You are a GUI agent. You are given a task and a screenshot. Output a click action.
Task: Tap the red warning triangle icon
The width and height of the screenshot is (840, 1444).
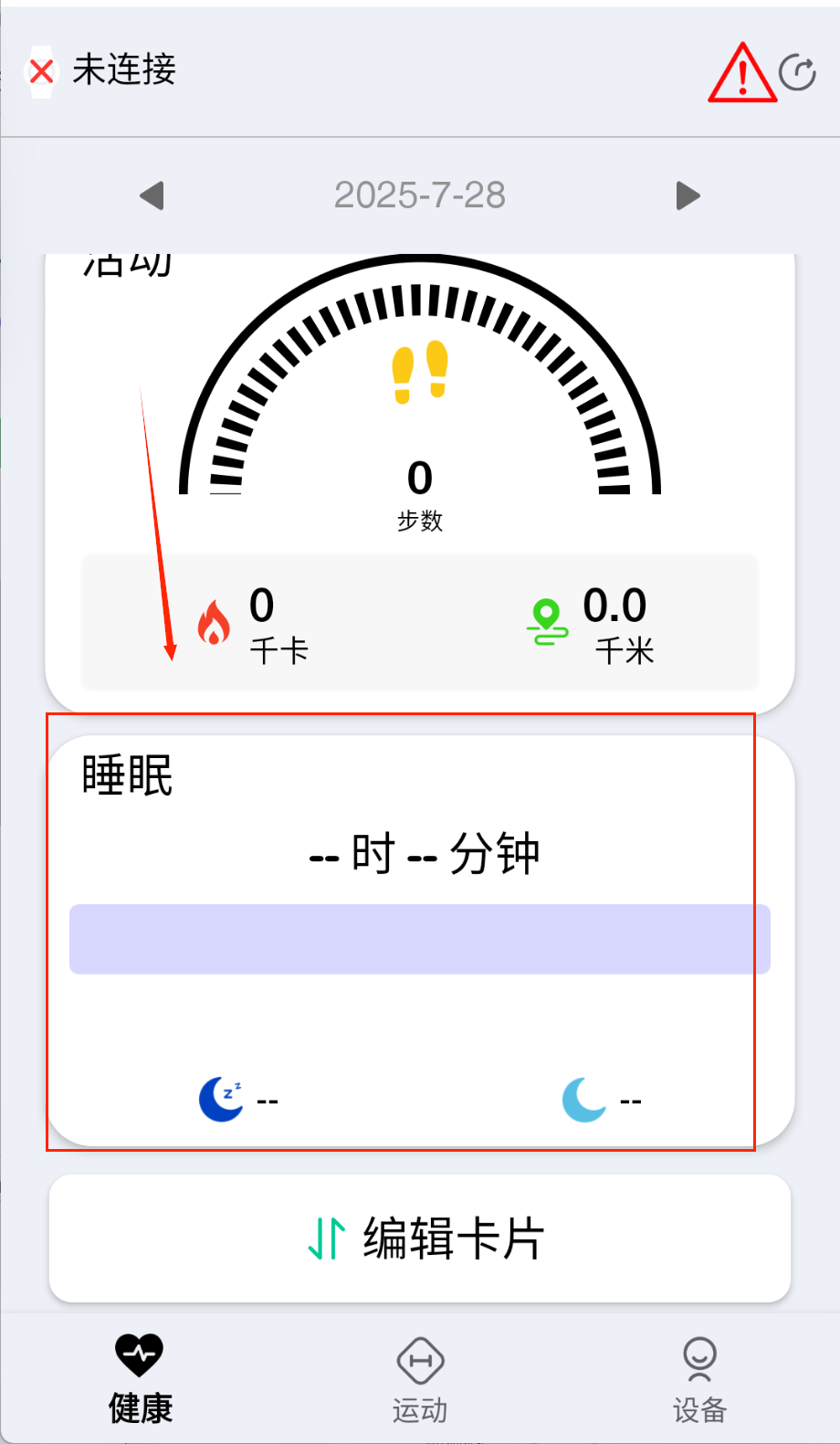point(741,73)
